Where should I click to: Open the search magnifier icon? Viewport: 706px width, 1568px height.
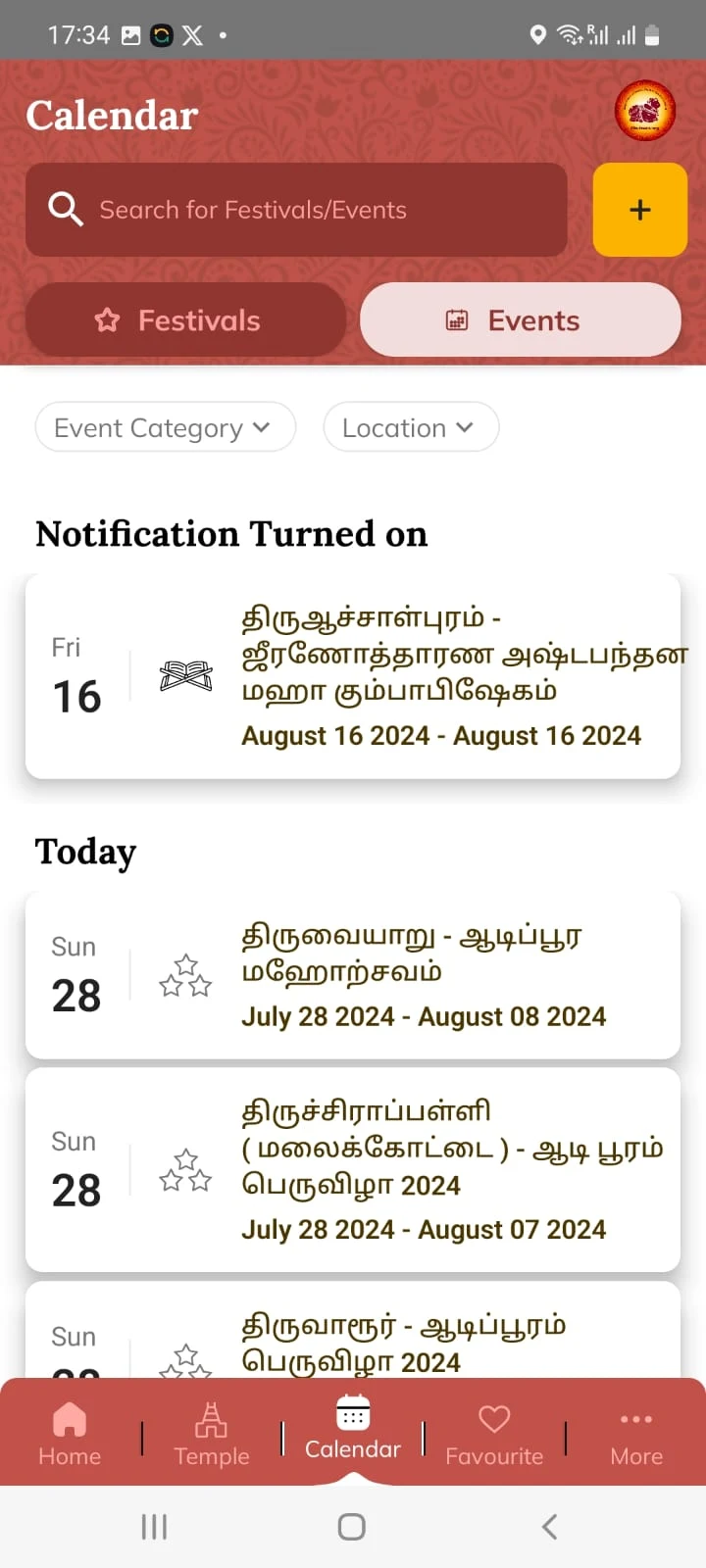pyautogui.click(x=65, y=209)
